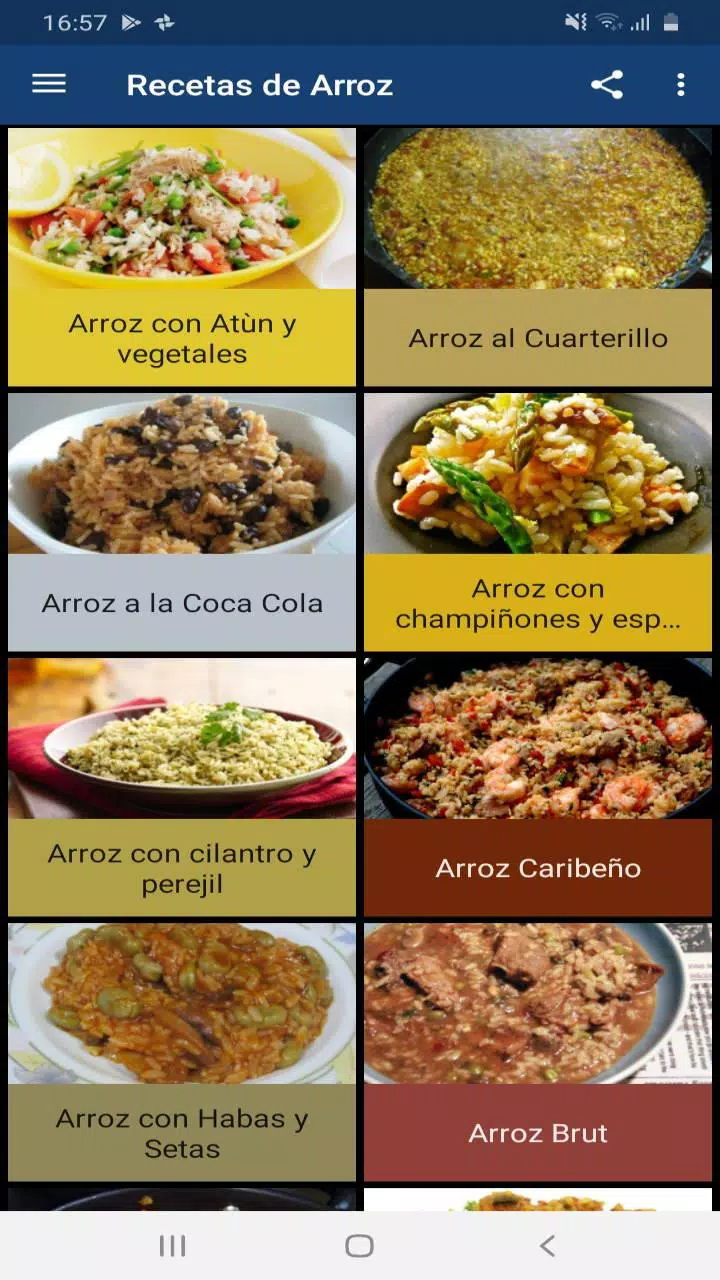Open the Arroz con Habas y Setas card
The width and height of the screenshot is (720, 1280).
tap(182, 1052)
